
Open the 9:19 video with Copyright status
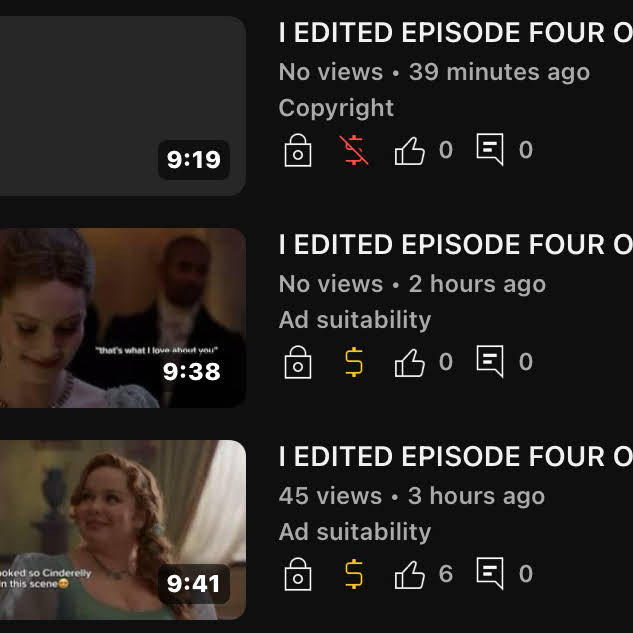[x=120, y=105]
